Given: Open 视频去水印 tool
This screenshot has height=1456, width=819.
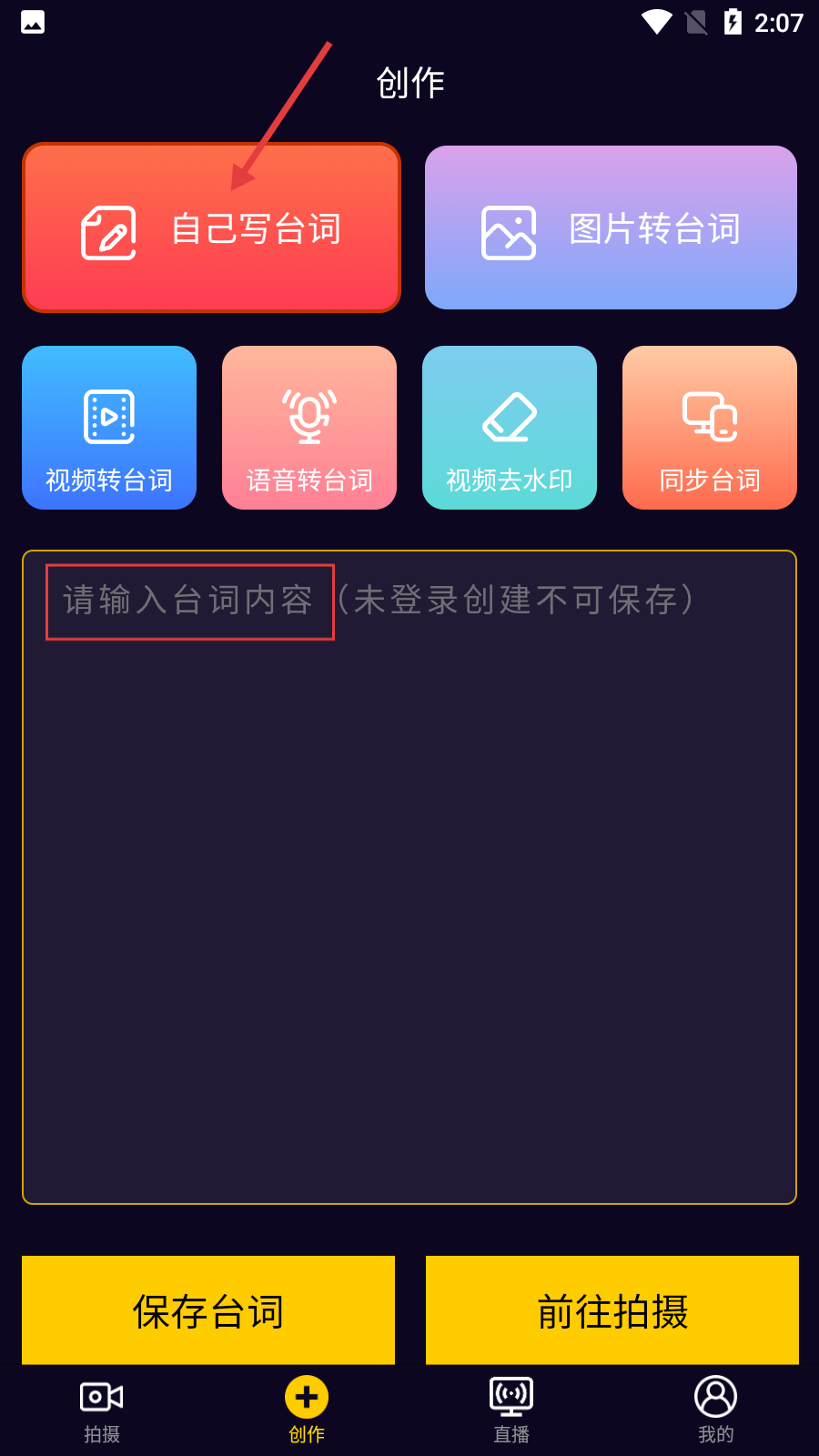Looking at the screenshot, I should (x=510, y=428).
